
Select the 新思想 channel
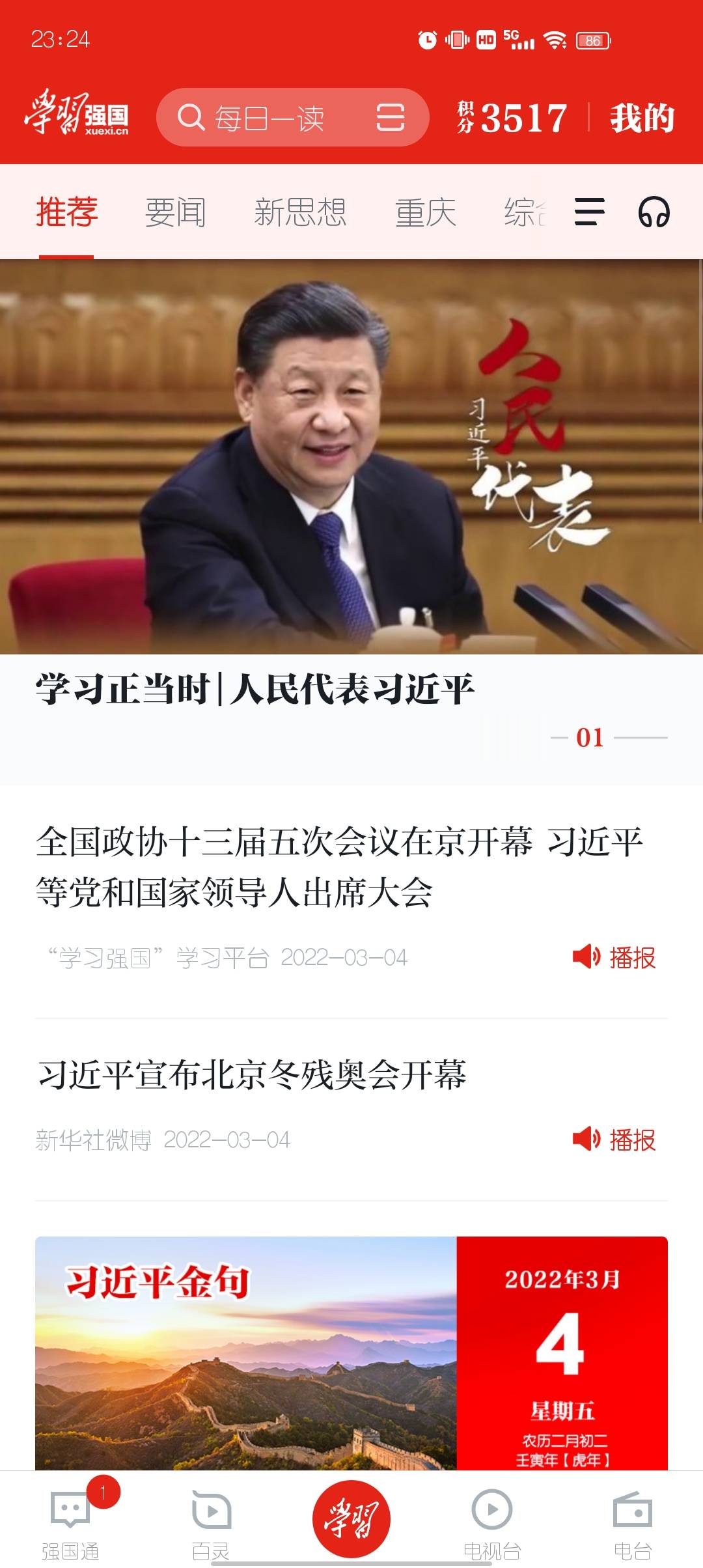300,212
